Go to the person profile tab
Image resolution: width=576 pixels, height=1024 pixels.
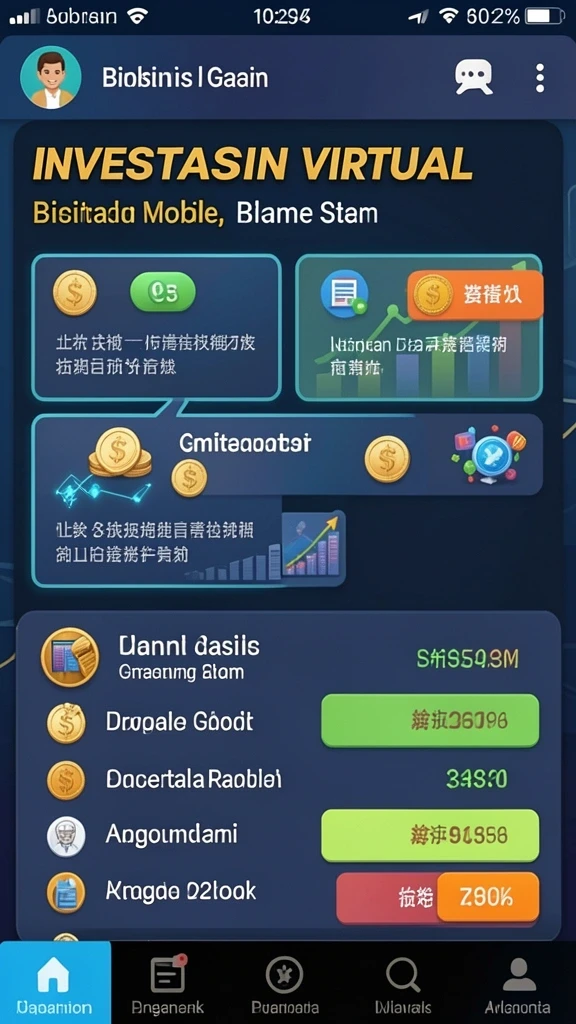[x=519, y=982]
